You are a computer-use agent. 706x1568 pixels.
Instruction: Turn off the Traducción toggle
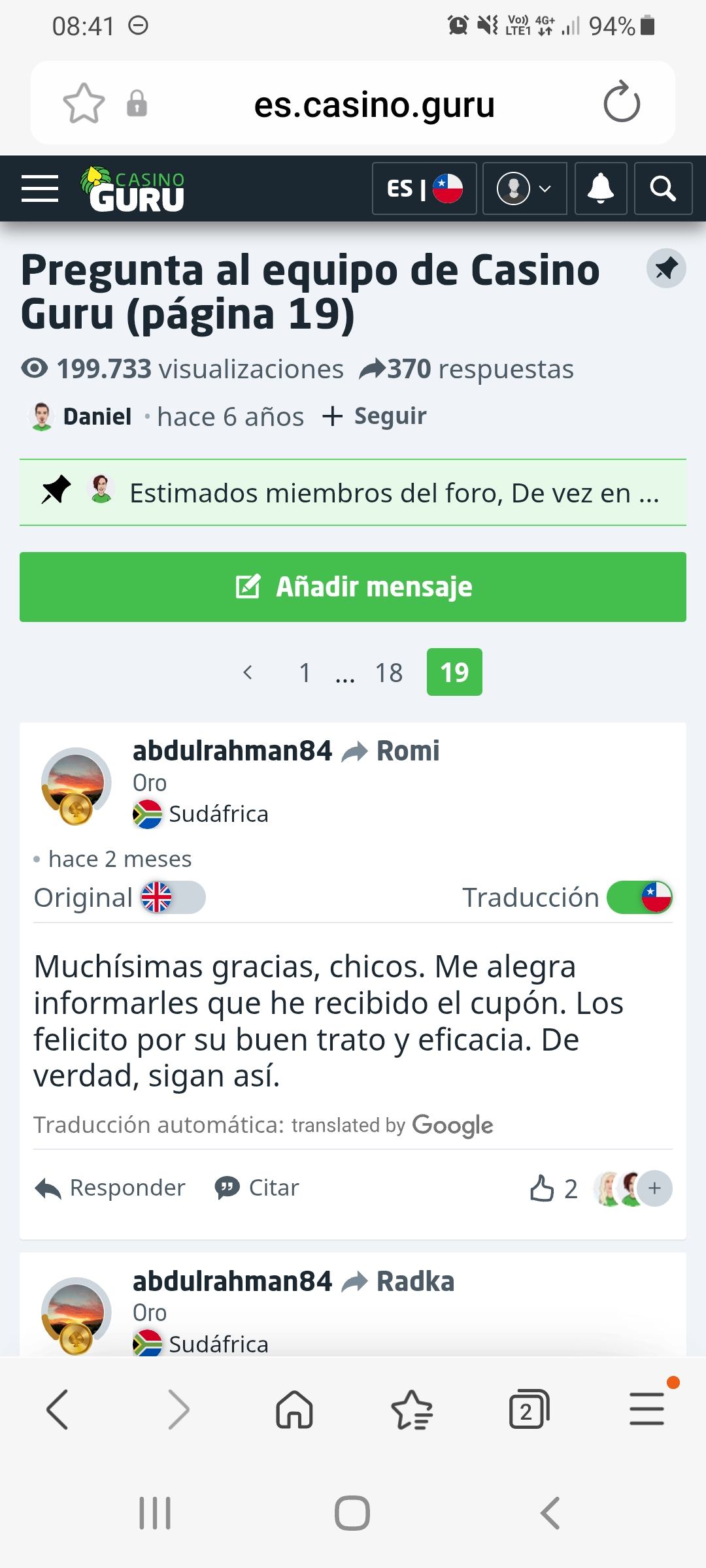click(x=639, y=897)
